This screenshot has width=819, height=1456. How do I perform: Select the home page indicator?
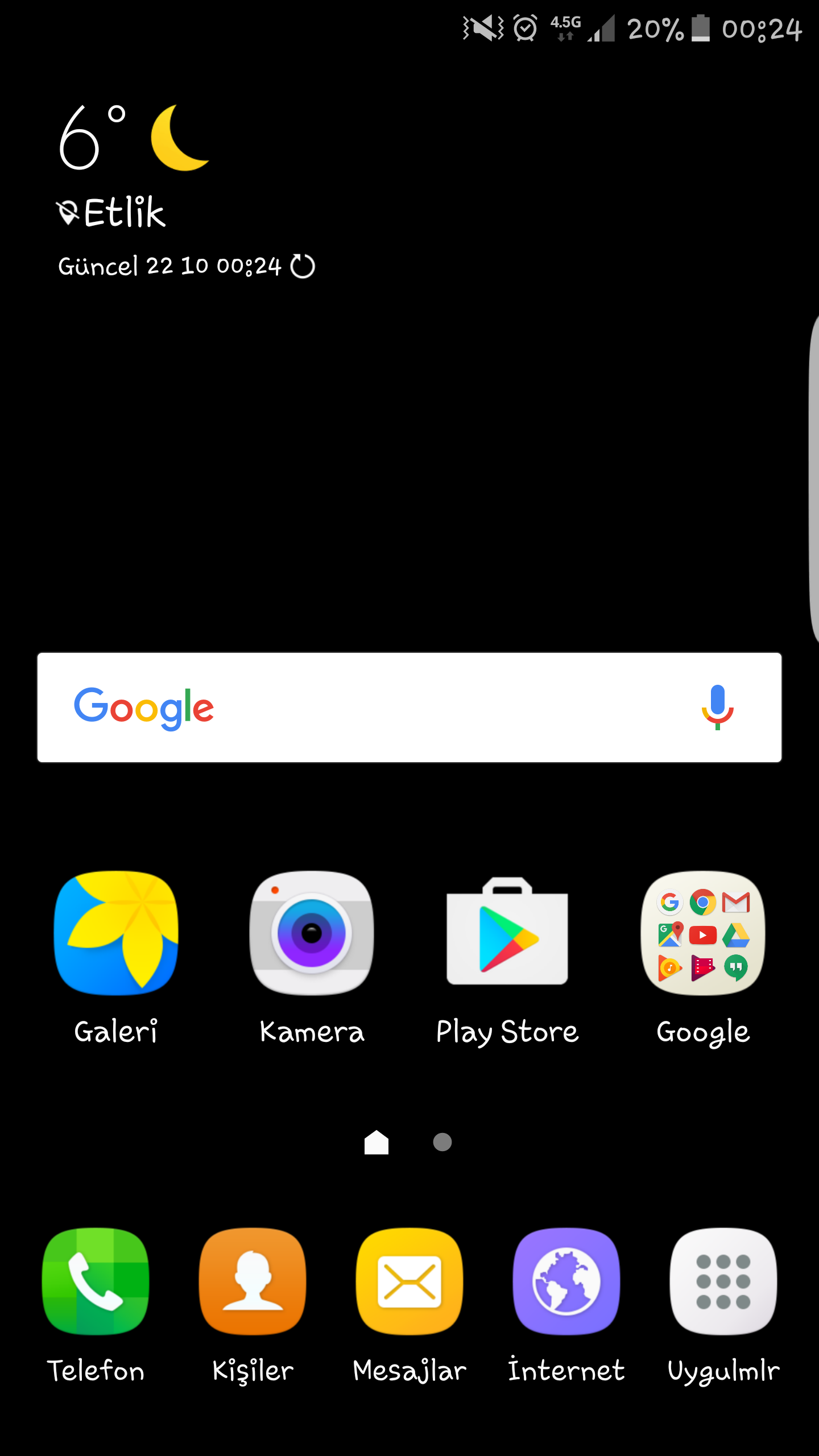(377, 1142)
